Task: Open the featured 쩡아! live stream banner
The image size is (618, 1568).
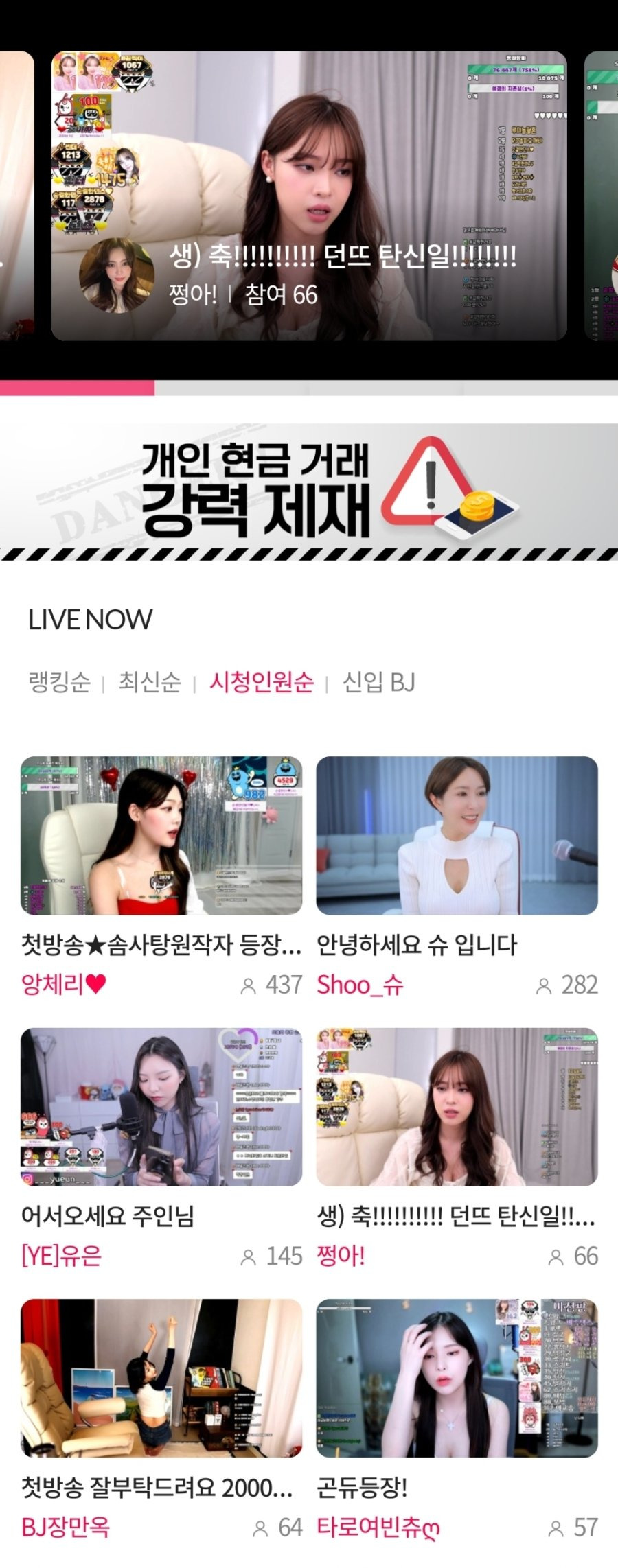Action: click(309, 196)
